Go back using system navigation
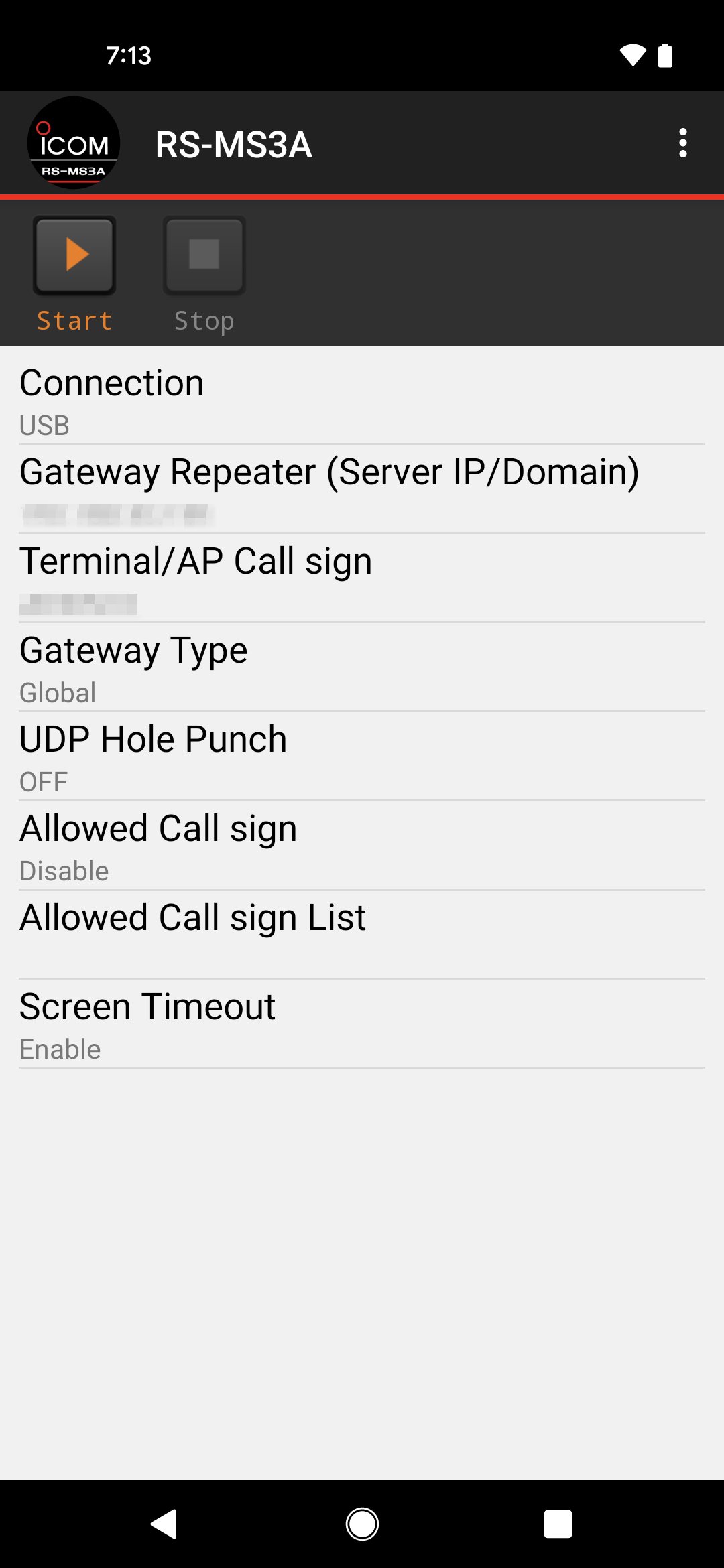Screen dimensions: 724x1568 click(x=163, y=1524)
